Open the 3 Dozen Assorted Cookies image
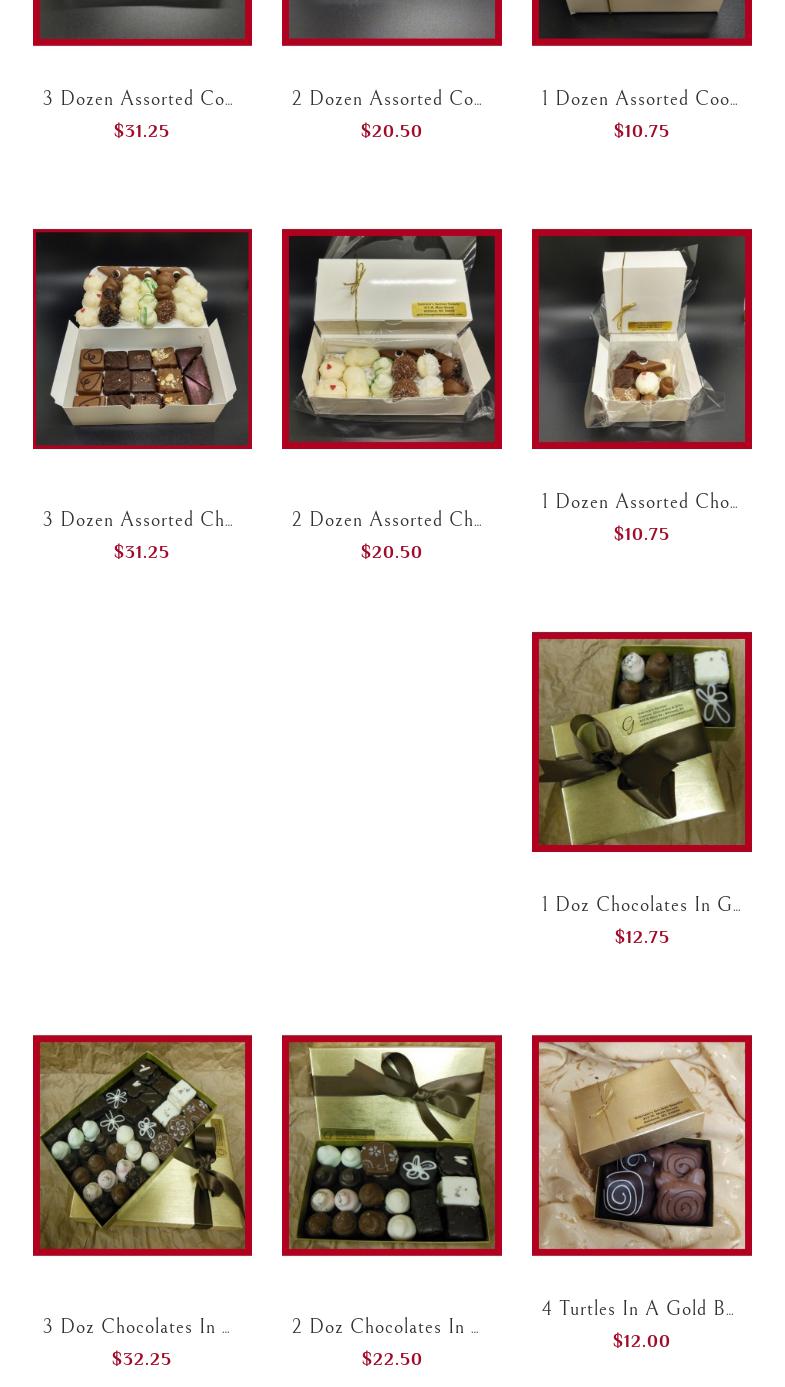This screenshot has width=785, height=1387. 142,20
